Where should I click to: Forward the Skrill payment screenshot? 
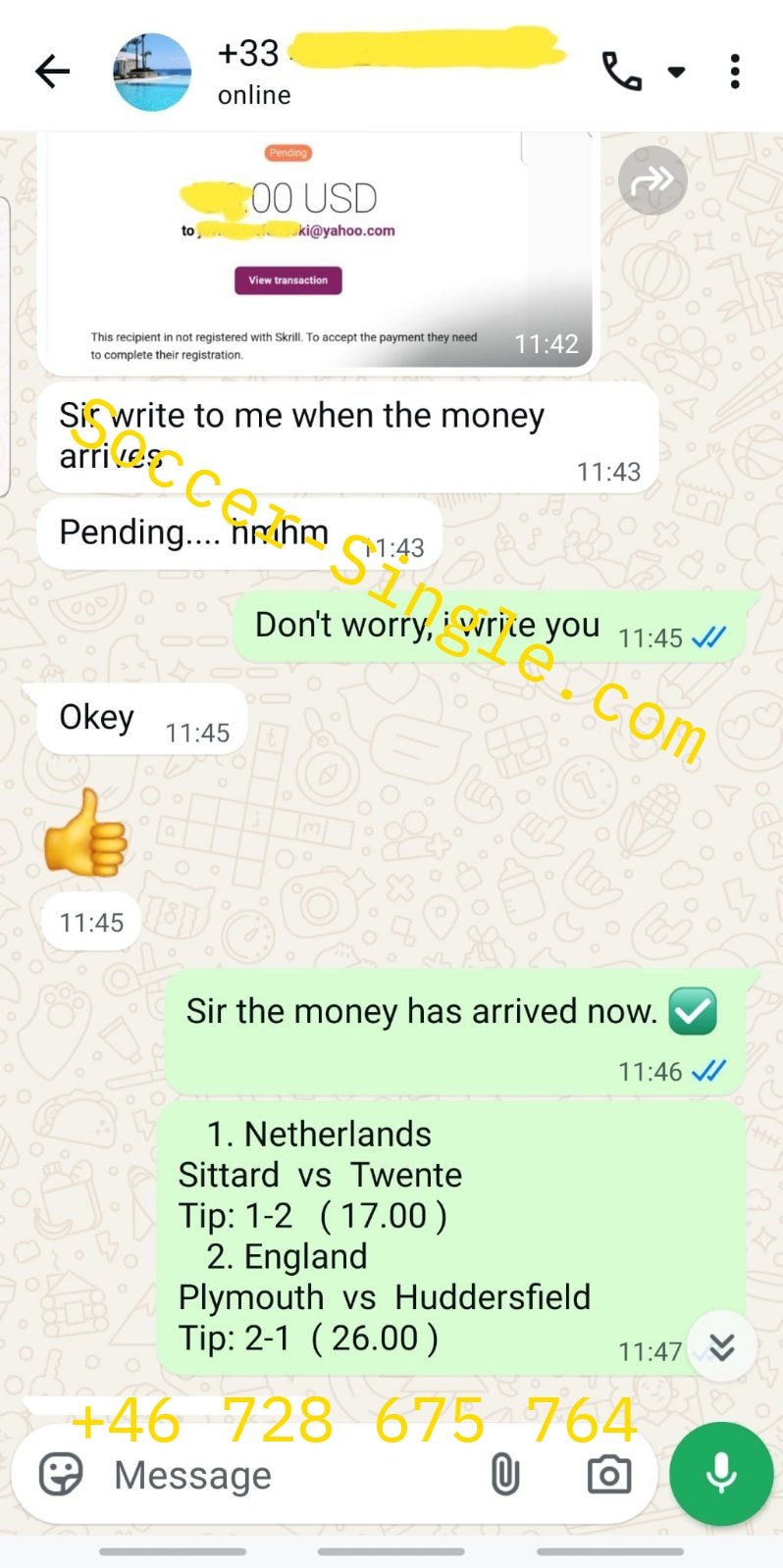click(x=652, y=180)
